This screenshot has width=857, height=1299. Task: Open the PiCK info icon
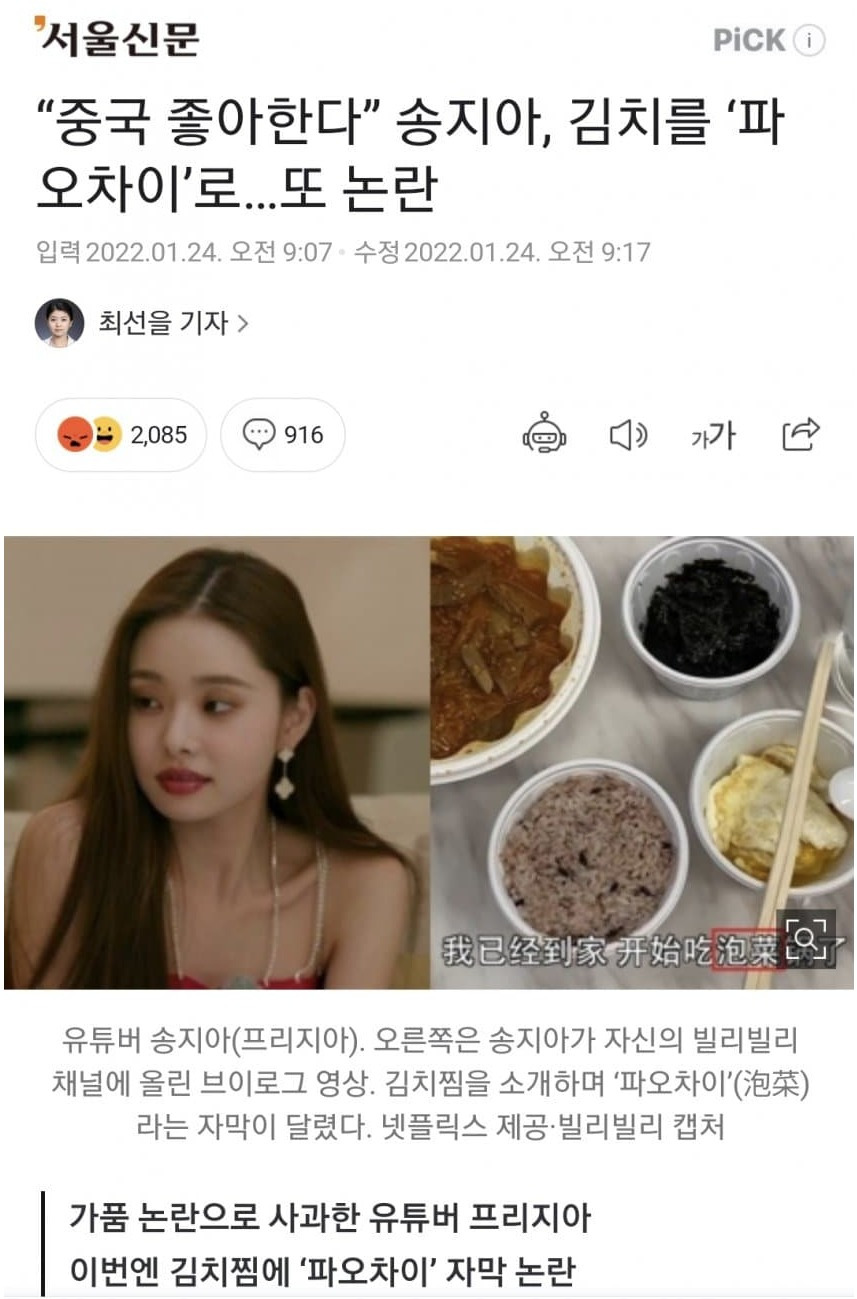(809, 41)
